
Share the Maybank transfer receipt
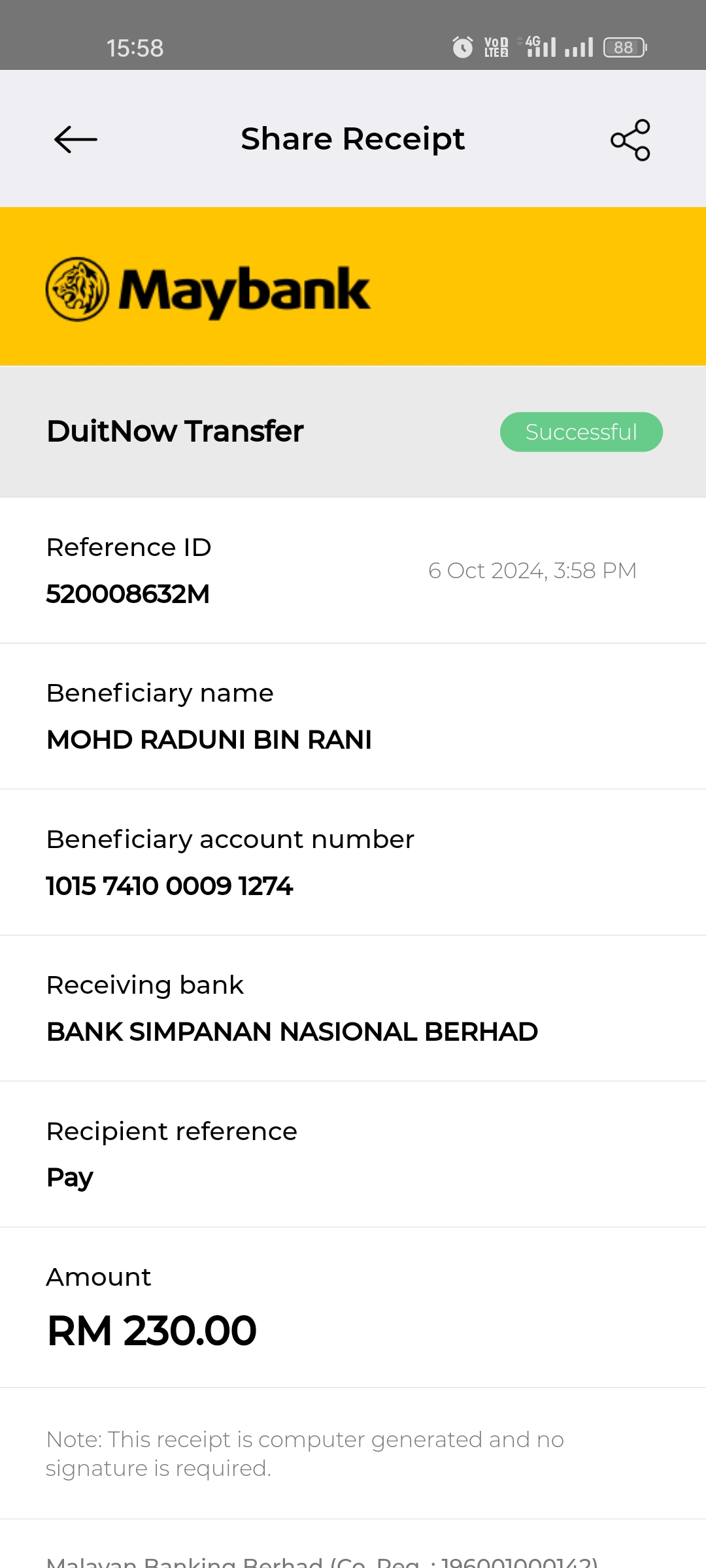point(630,140)
